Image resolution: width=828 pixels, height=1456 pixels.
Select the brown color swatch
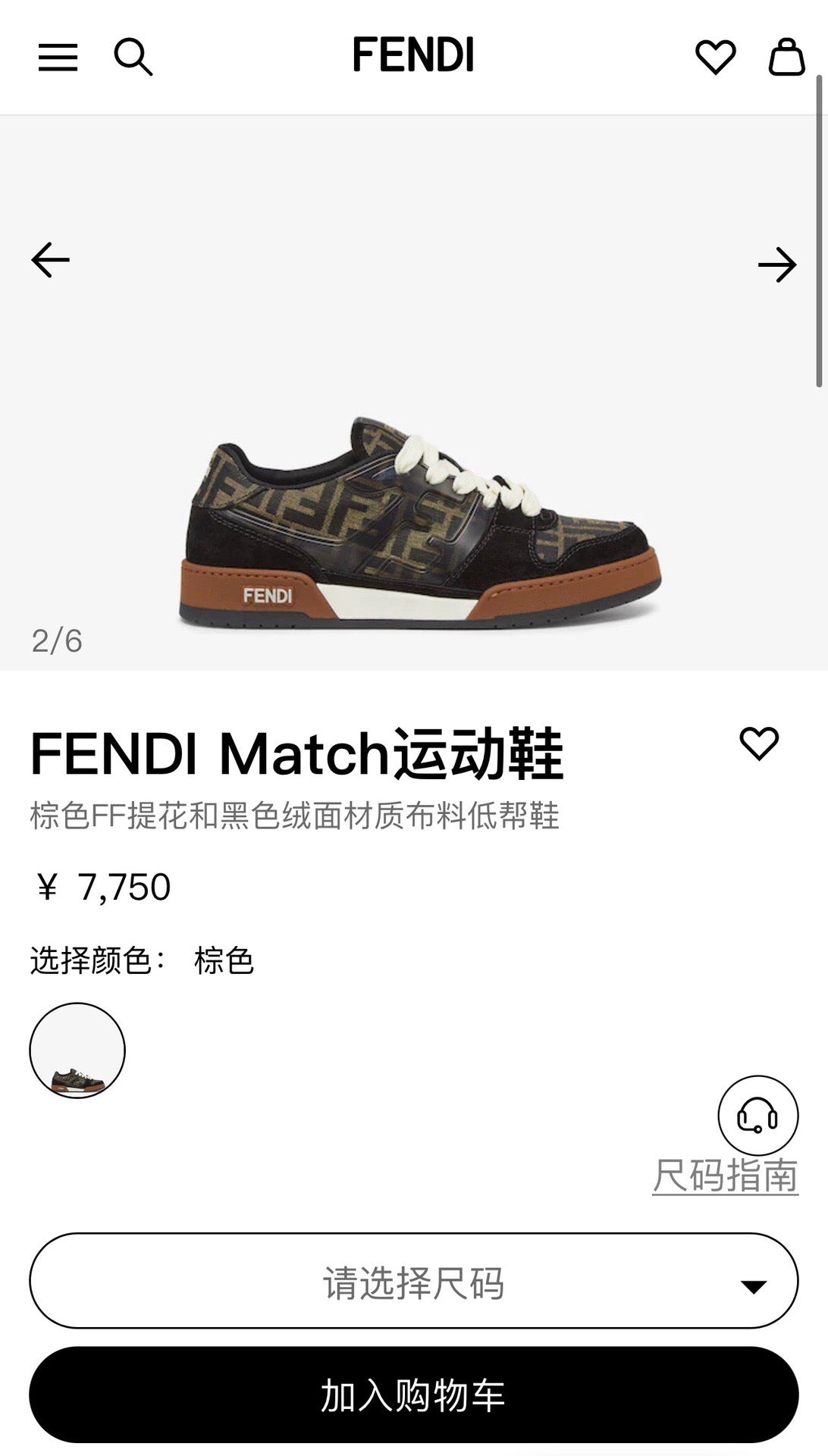tap(77, 1050)
